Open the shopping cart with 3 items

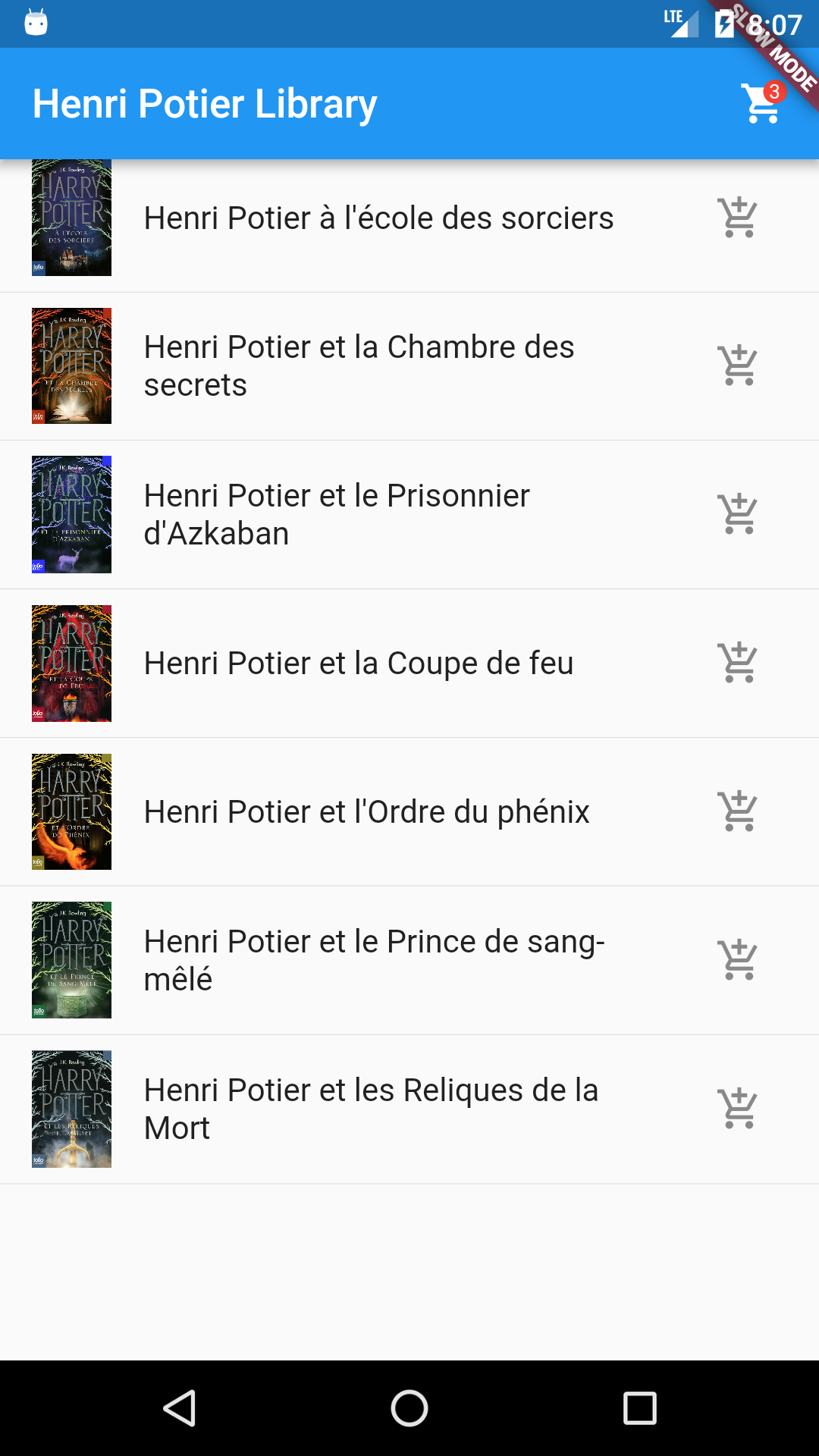tap(762, 103)
